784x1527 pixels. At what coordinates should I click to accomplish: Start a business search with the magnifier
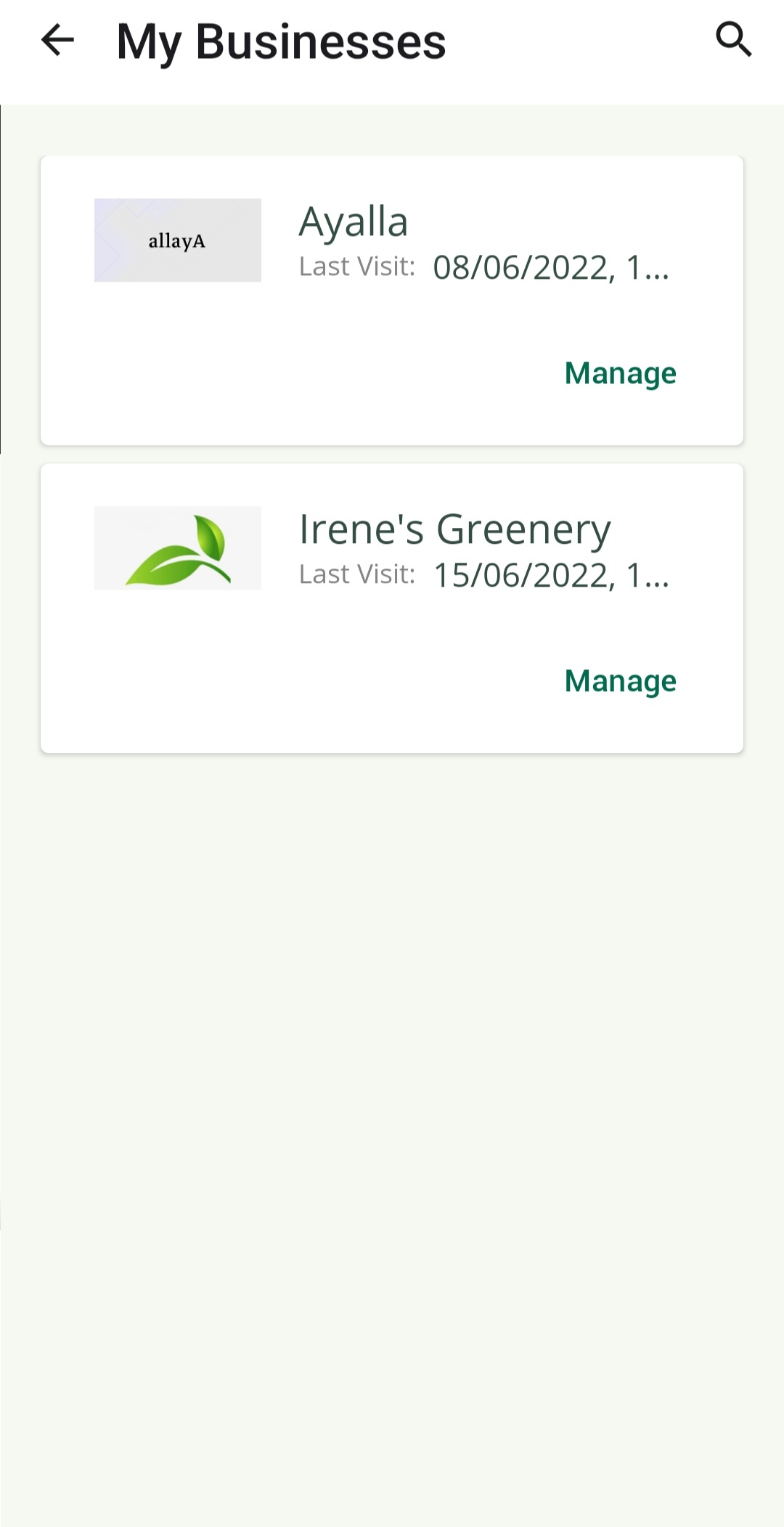click(734, 40)
